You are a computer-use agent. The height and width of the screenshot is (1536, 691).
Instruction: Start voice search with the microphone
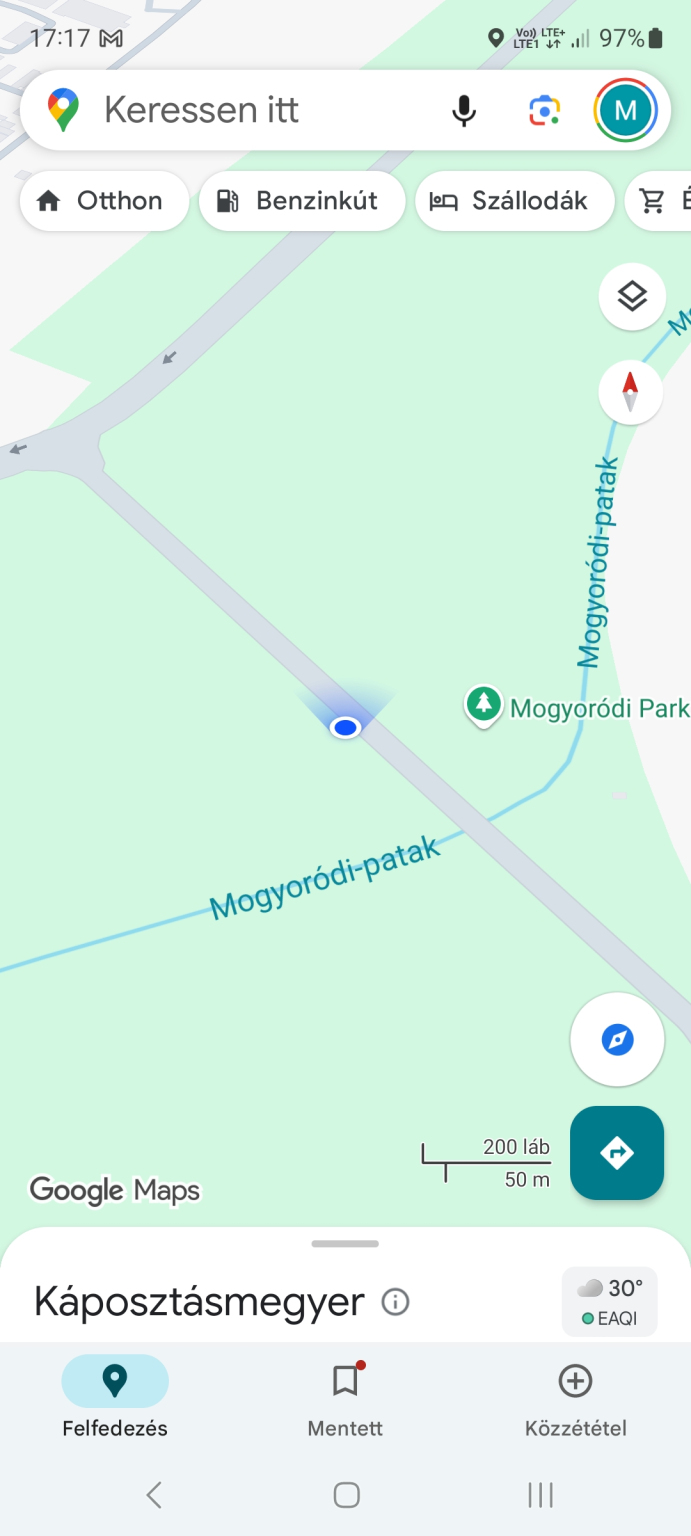464,110
